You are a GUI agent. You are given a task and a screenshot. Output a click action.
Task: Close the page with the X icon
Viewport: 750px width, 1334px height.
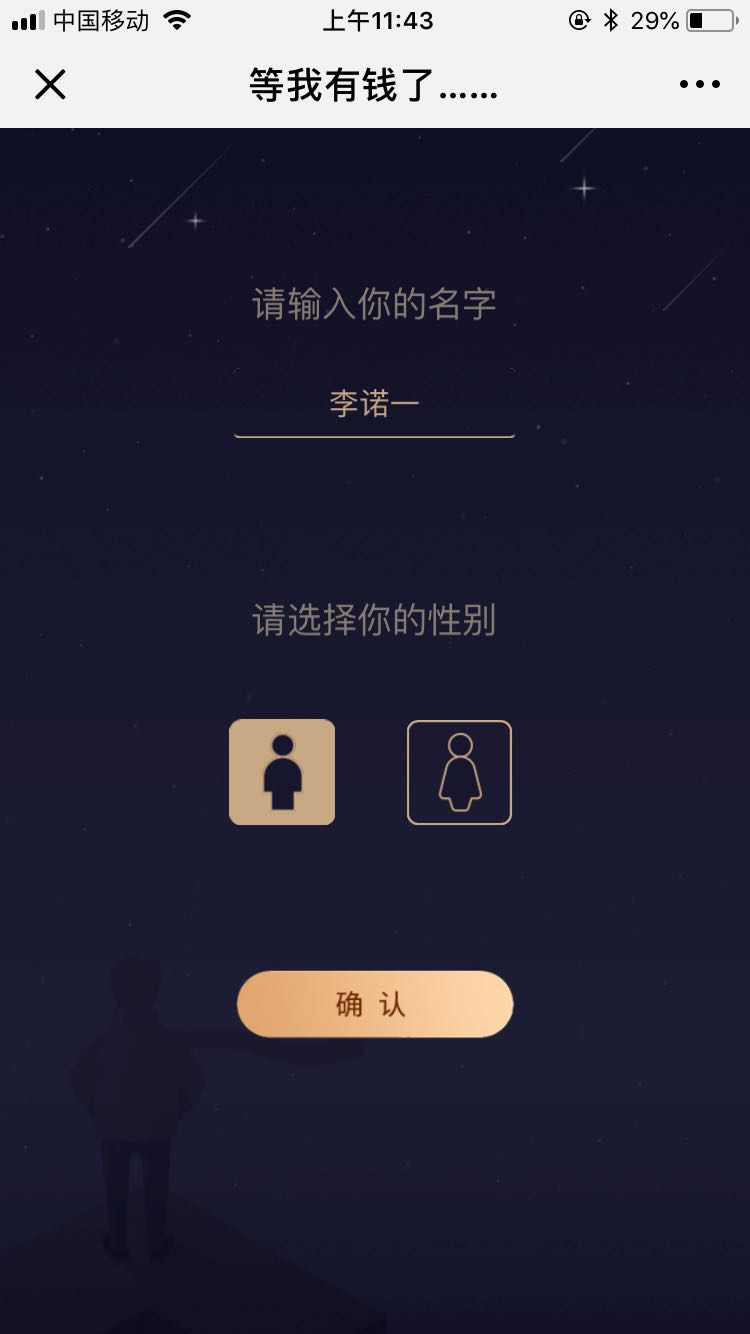coord(50,85)
